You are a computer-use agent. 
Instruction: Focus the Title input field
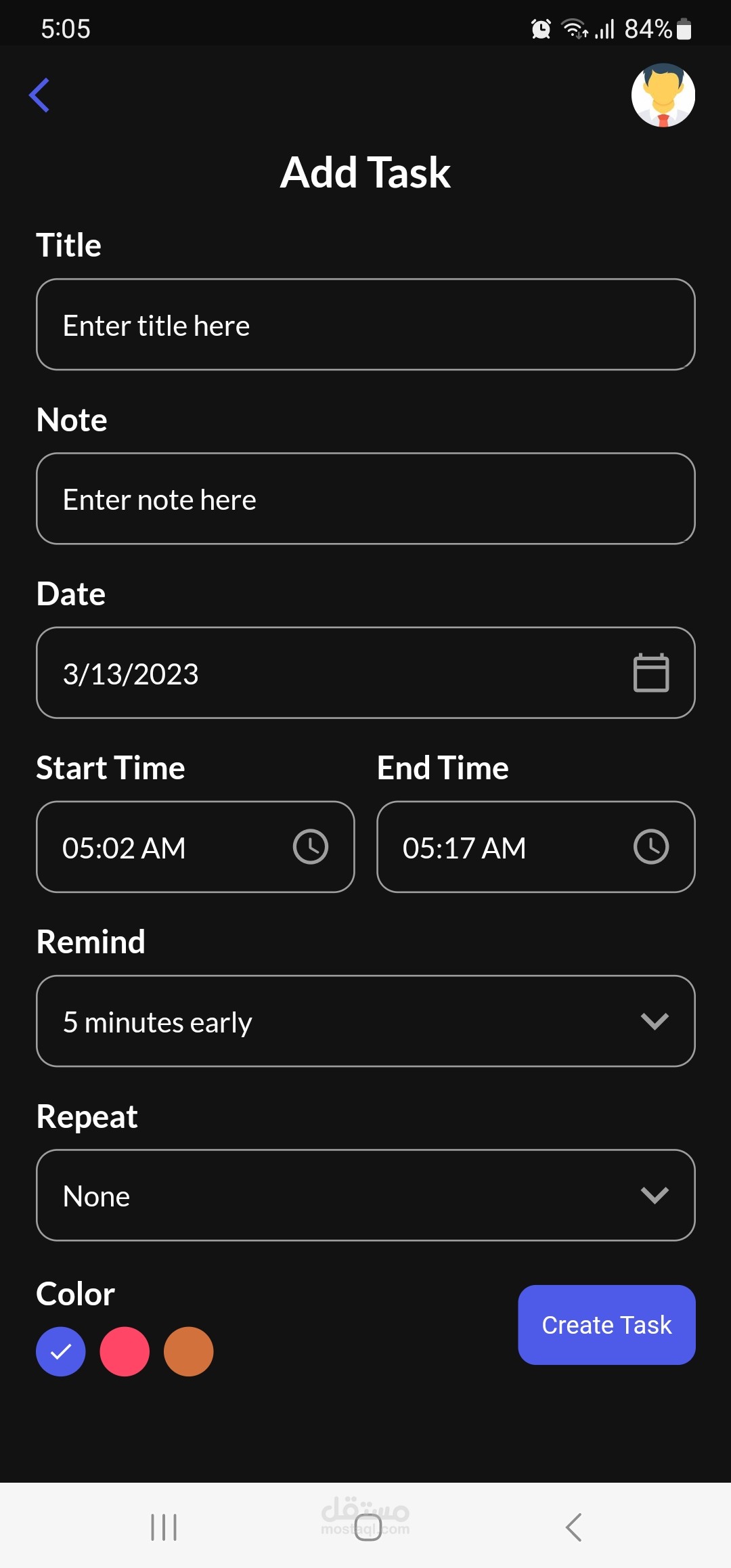click(365, 325)
